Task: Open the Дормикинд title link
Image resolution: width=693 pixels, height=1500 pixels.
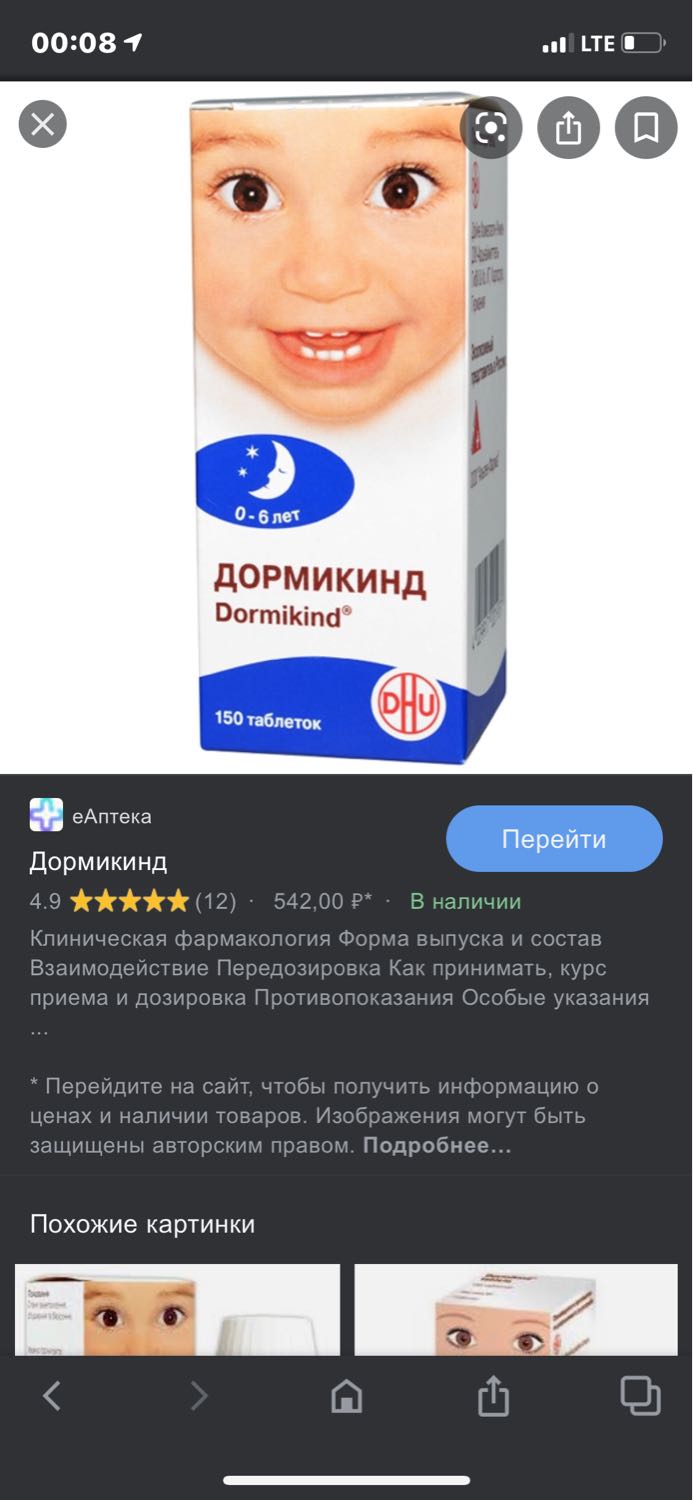Action: [98, 861]
